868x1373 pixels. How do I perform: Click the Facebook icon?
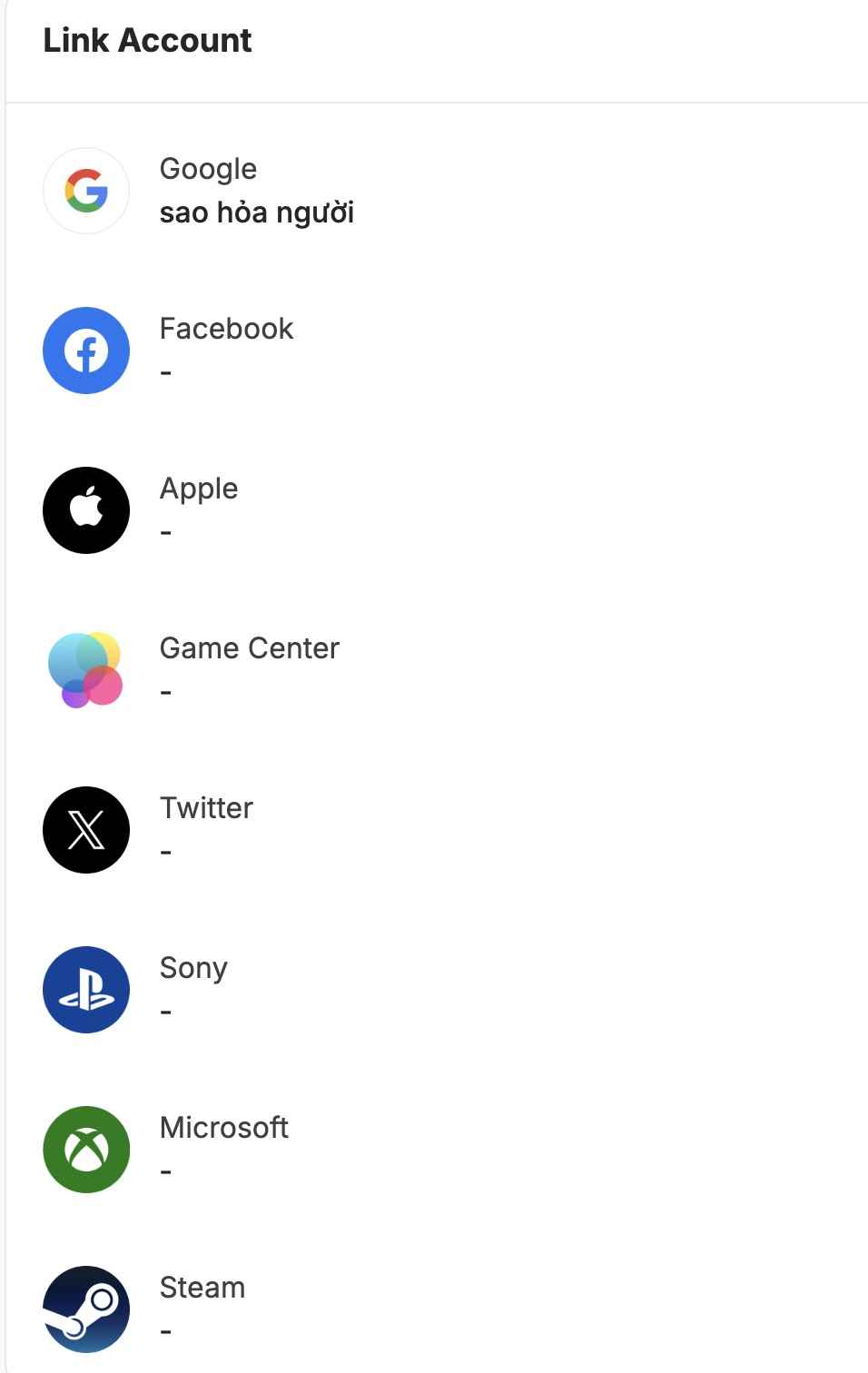pos(86,351)
